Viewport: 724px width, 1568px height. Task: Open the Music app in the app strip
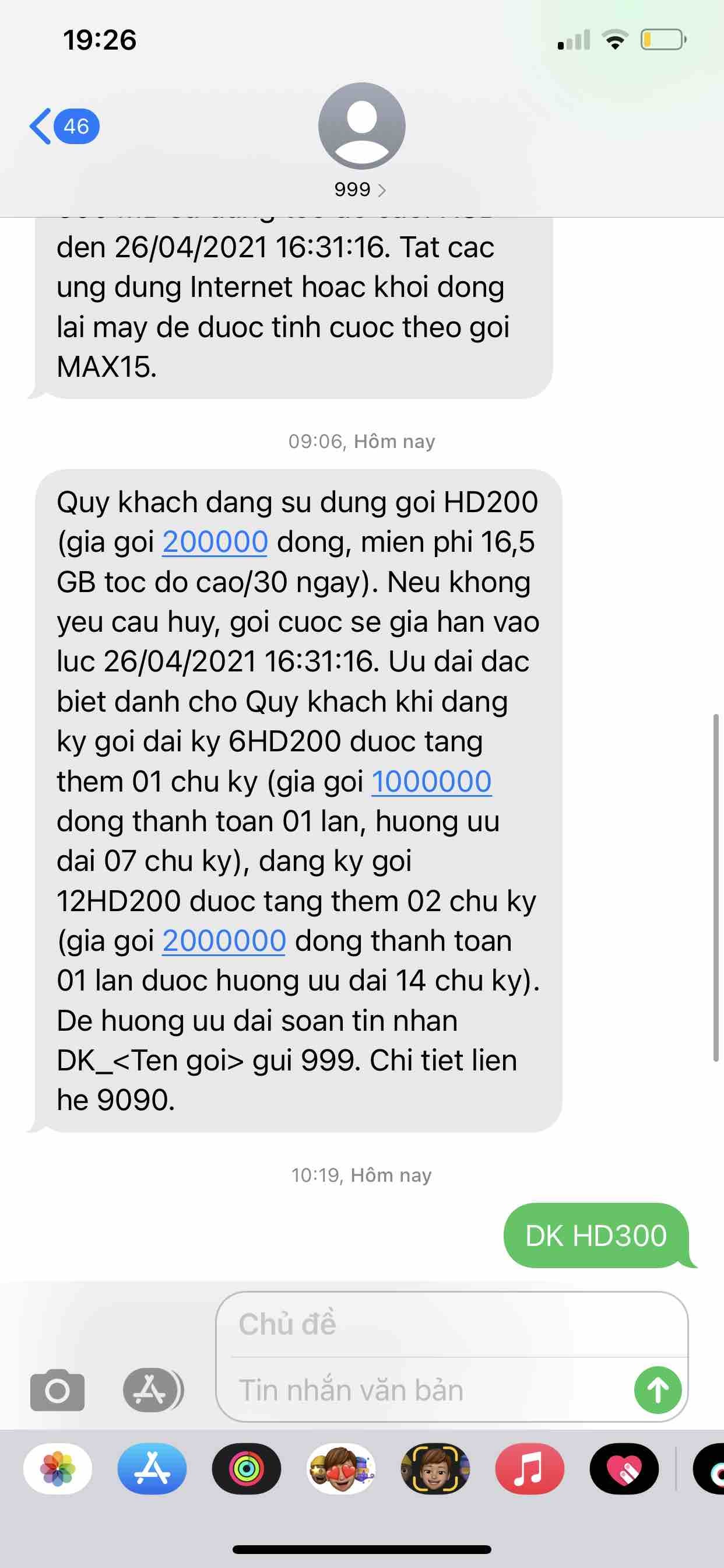[529, 1468]
